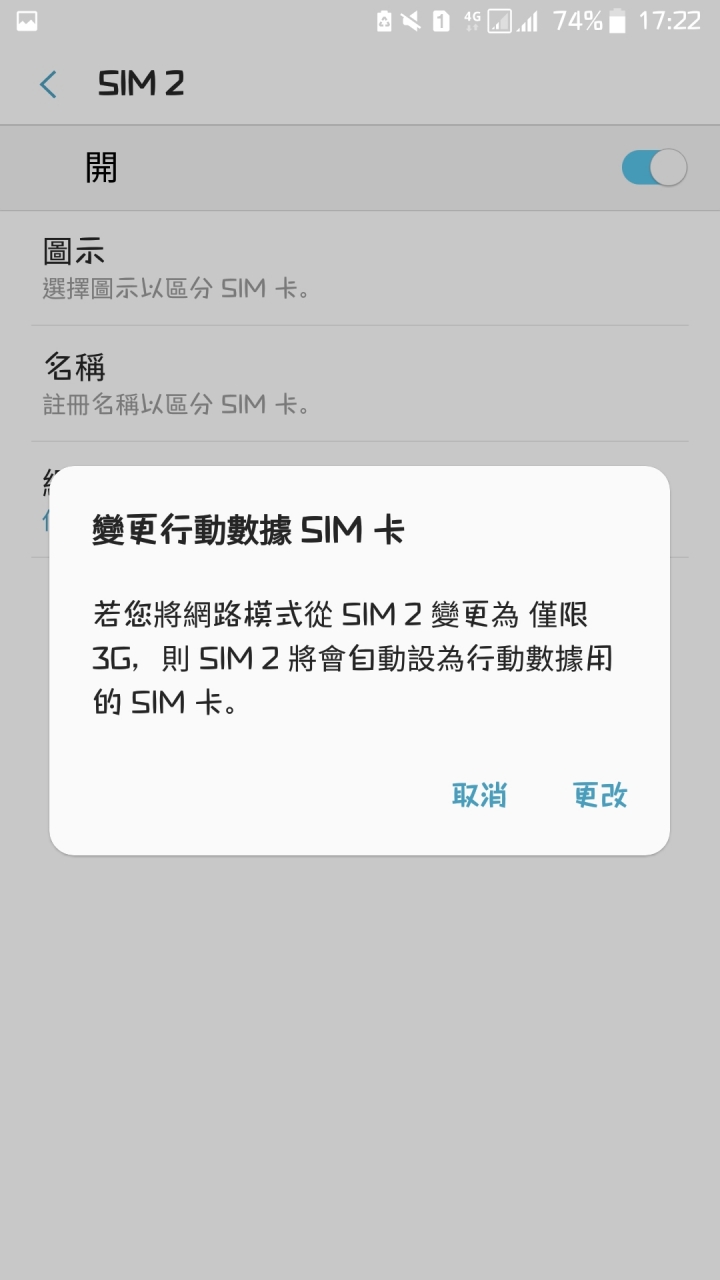Tap 取消 to cancel the dialog
720x1280 pixels.
(479, 795)
